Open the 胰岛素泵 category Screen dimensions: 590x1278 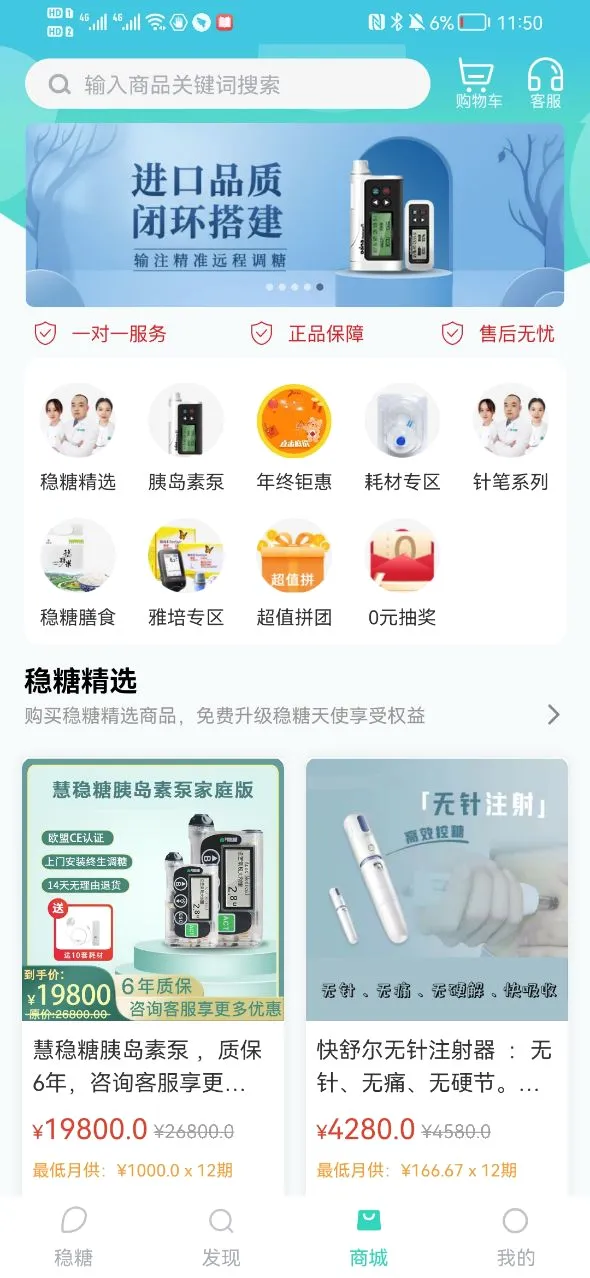click(186, 438)
